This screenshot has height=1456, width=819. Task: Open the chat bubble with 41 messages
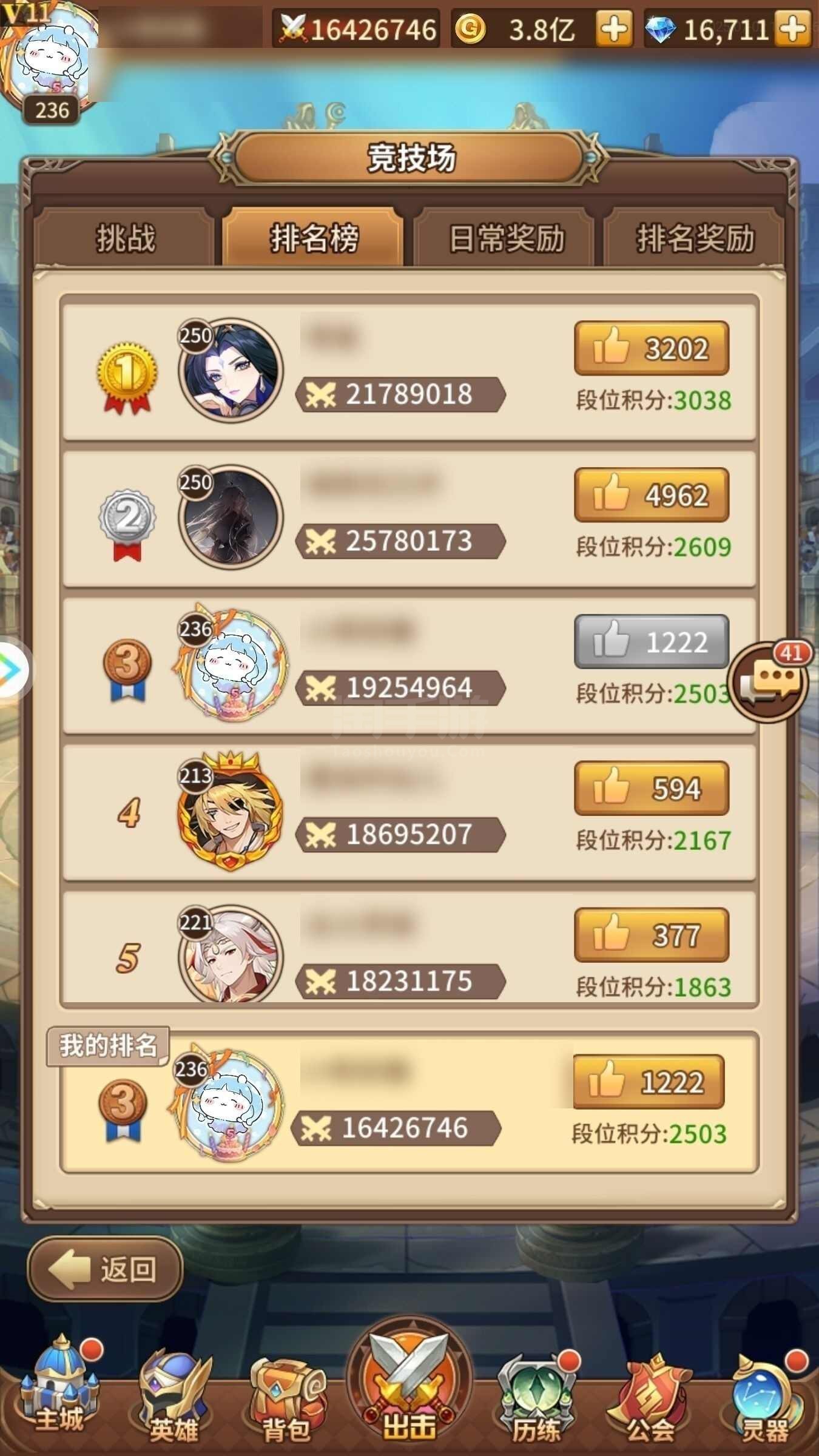point(769,679)
